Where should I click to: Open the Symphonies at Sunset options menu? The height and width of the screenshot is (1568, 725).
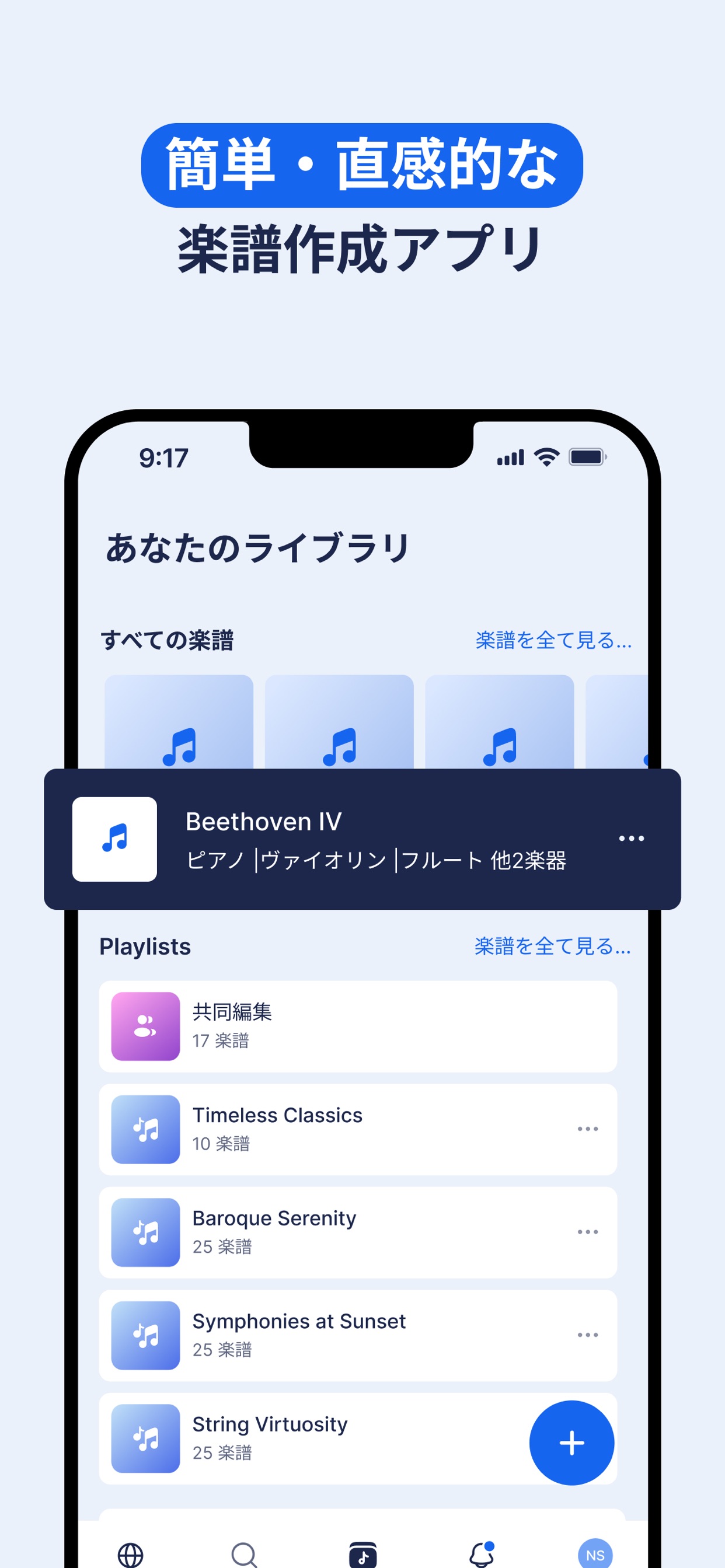pos(588,1335)
